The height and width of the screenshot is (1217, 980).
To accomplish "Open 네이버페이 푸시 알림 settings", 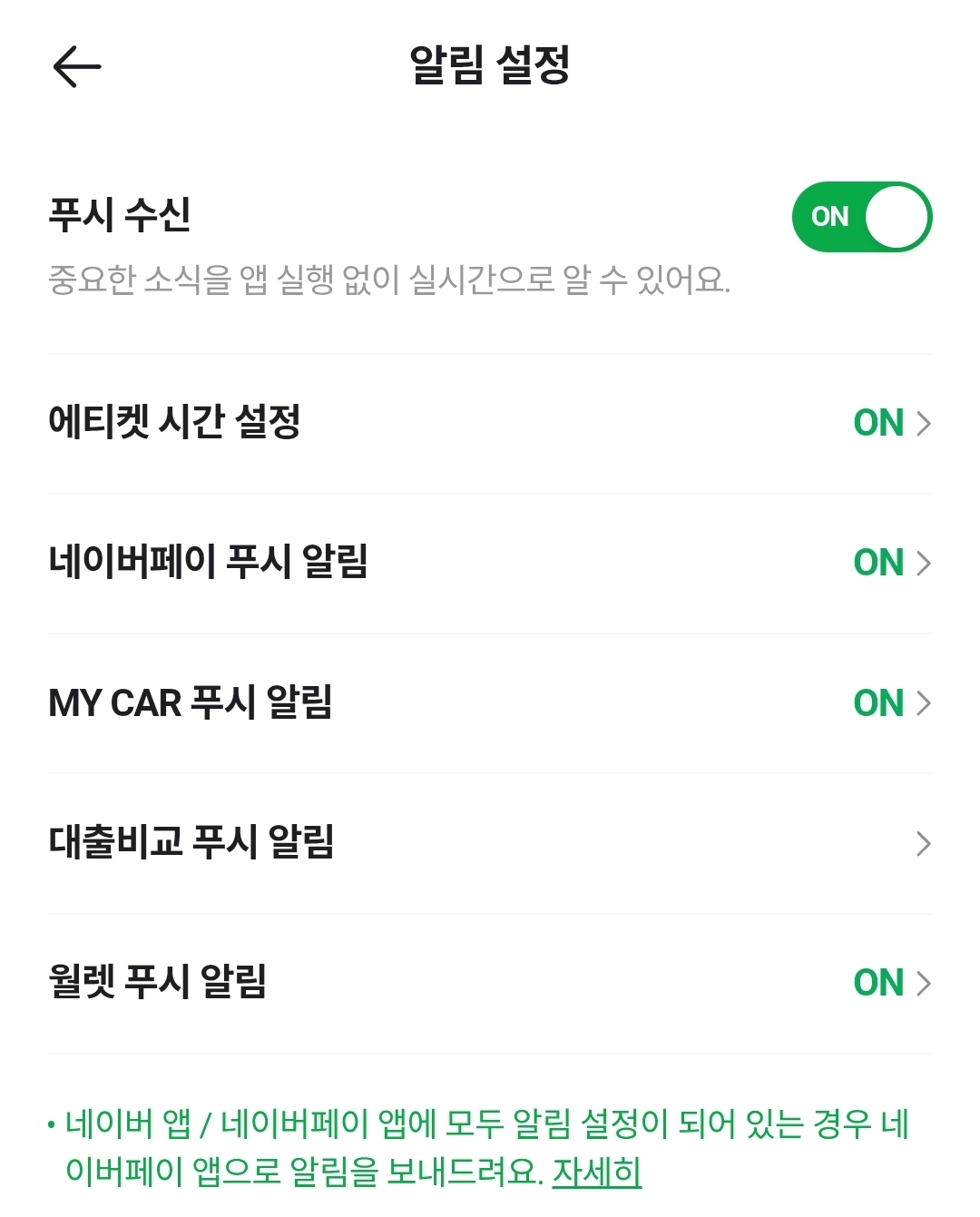I will tap(490, 564).
